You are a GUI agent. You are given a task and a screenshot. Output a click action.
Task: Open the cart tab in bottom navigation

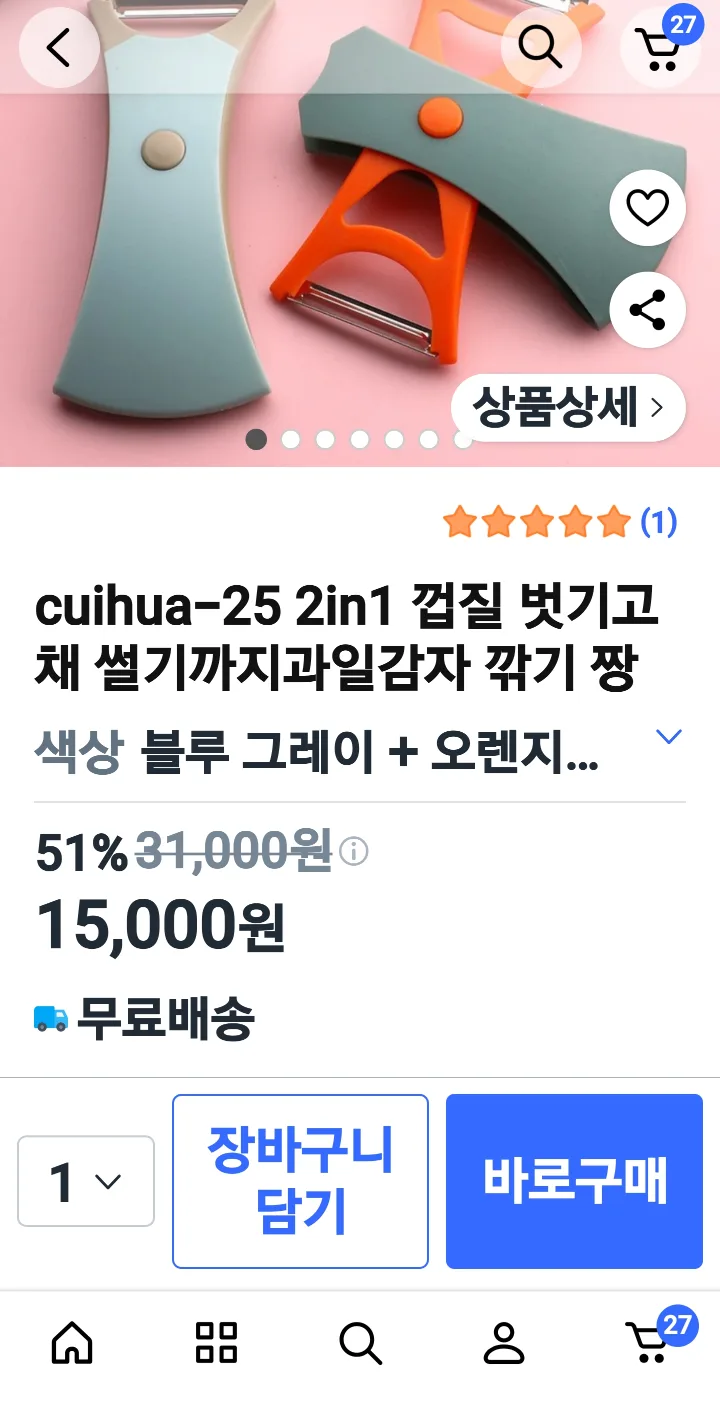[650, 1343]
